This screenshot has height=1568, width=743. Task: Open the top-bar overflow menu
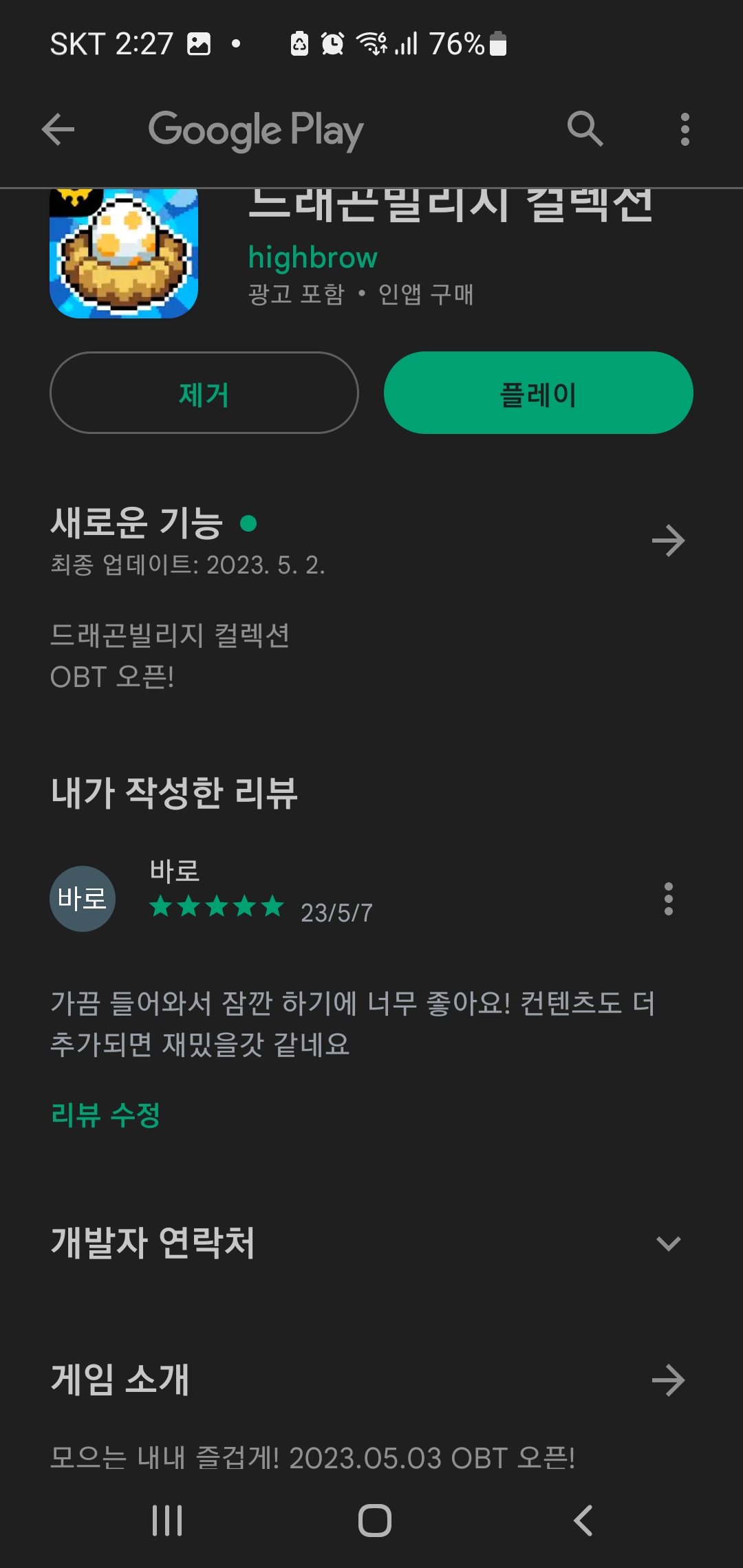685,129
